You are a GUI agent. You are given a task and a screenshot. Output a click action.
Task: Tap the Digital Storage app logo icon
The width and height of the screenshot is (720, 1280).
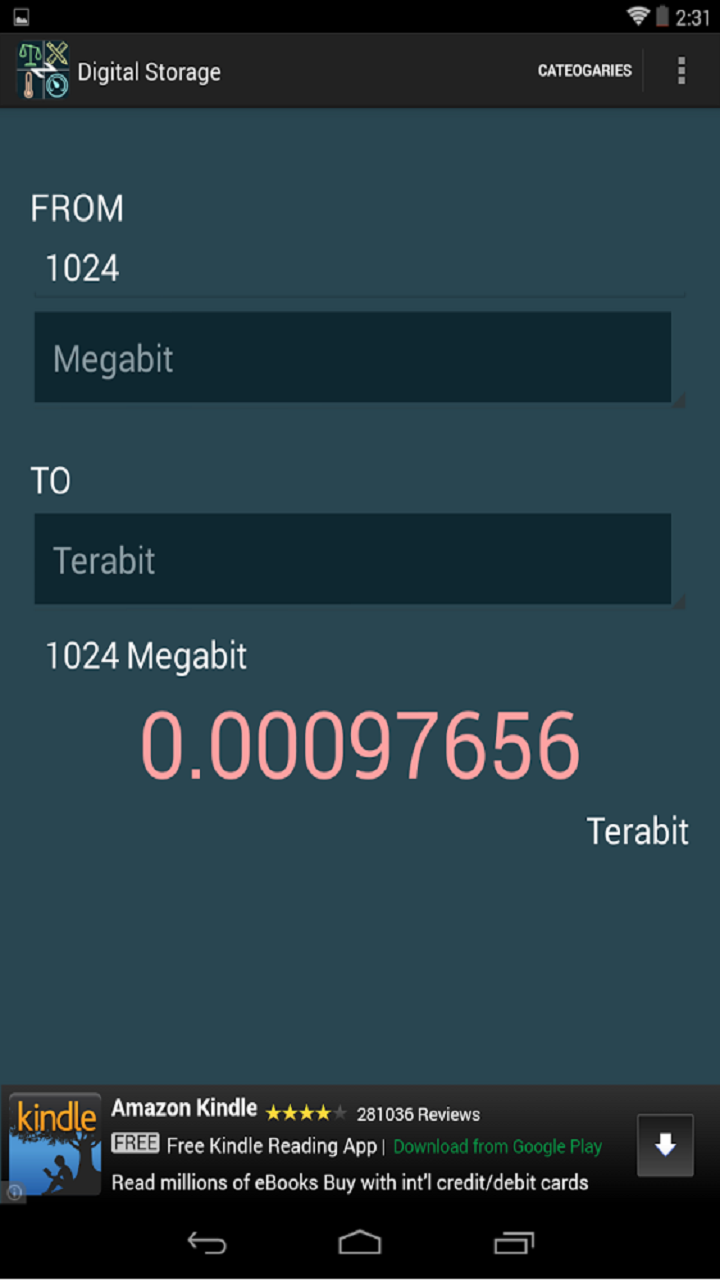click(42, 70)
